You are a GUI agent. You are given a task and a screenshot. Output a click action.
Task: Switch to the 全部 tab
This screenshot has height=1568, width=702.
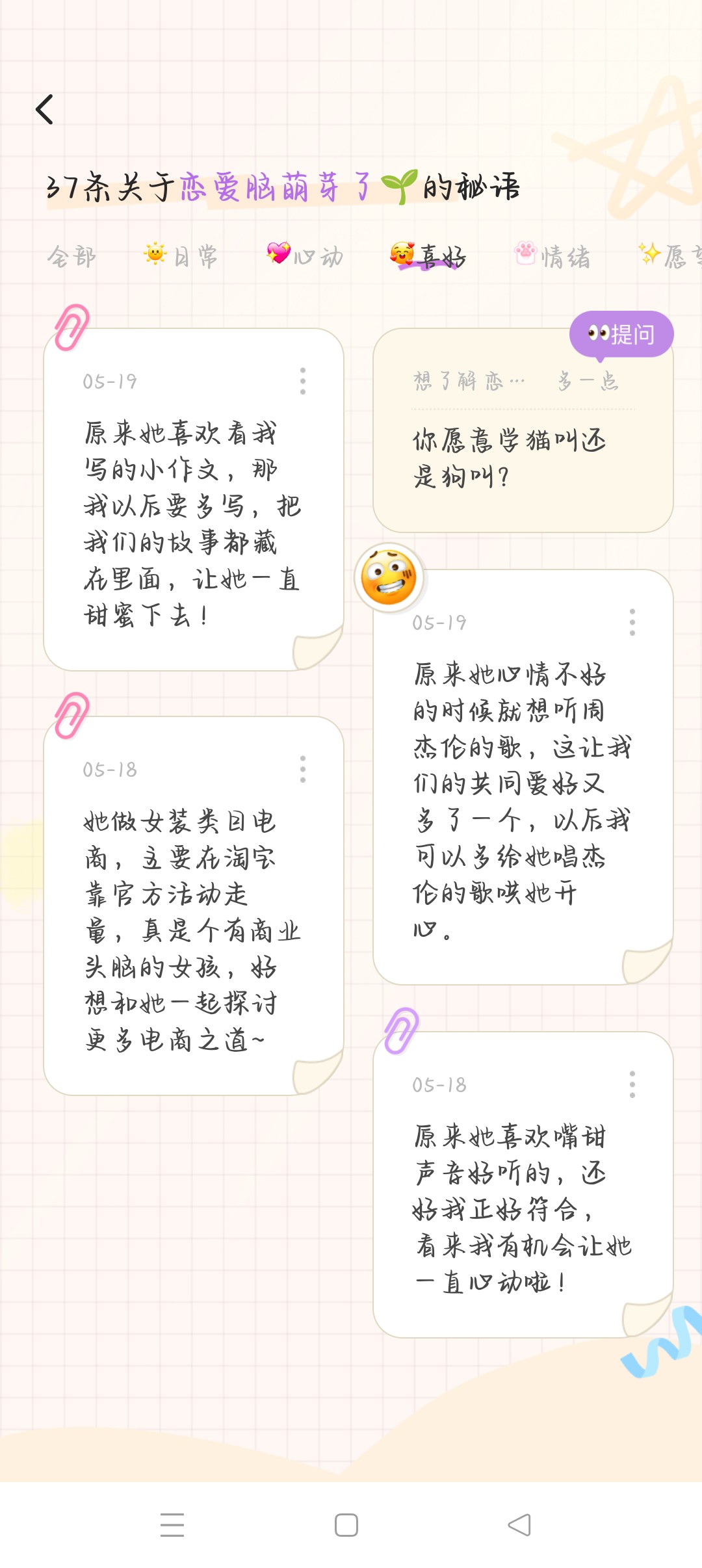click(71, 257)
